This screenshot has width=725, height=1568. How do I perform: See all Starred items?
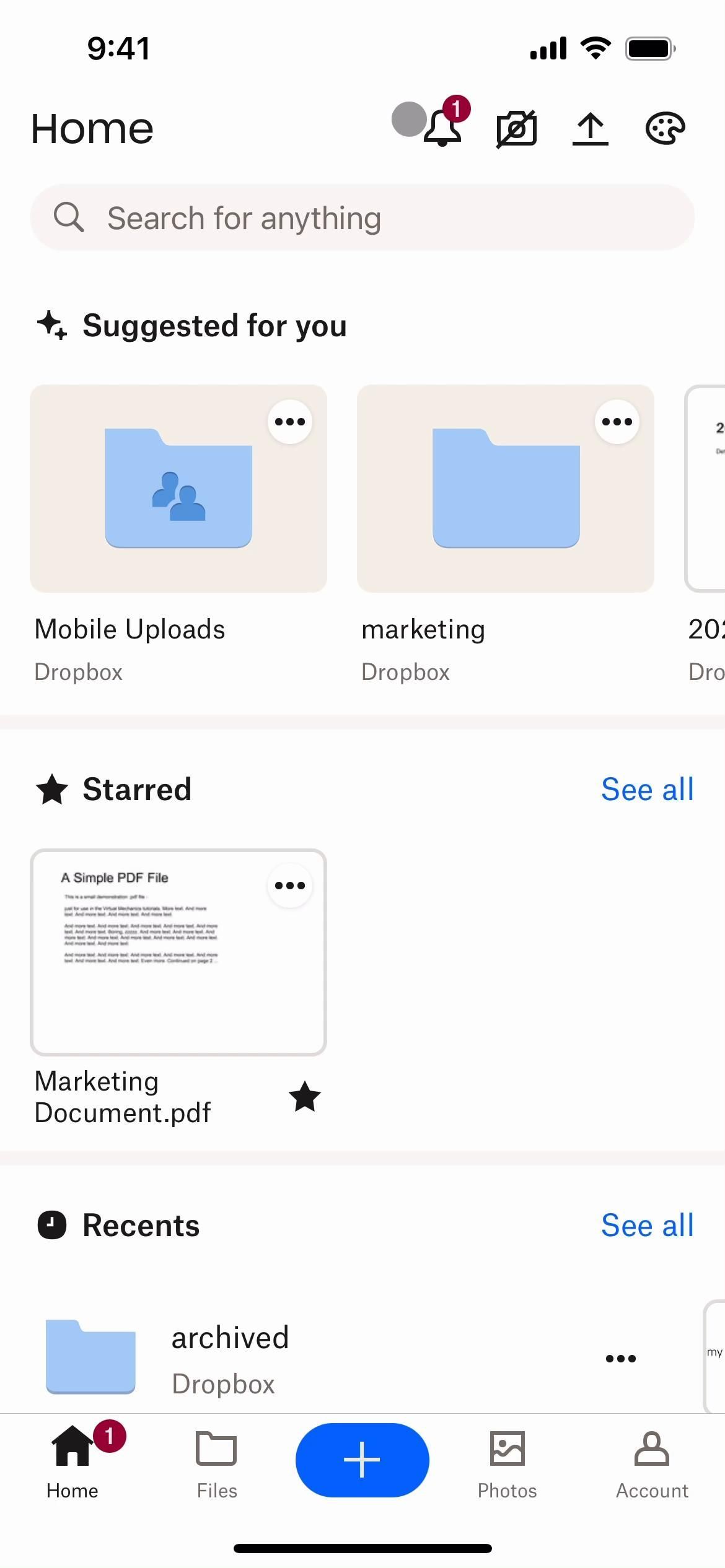647,790
